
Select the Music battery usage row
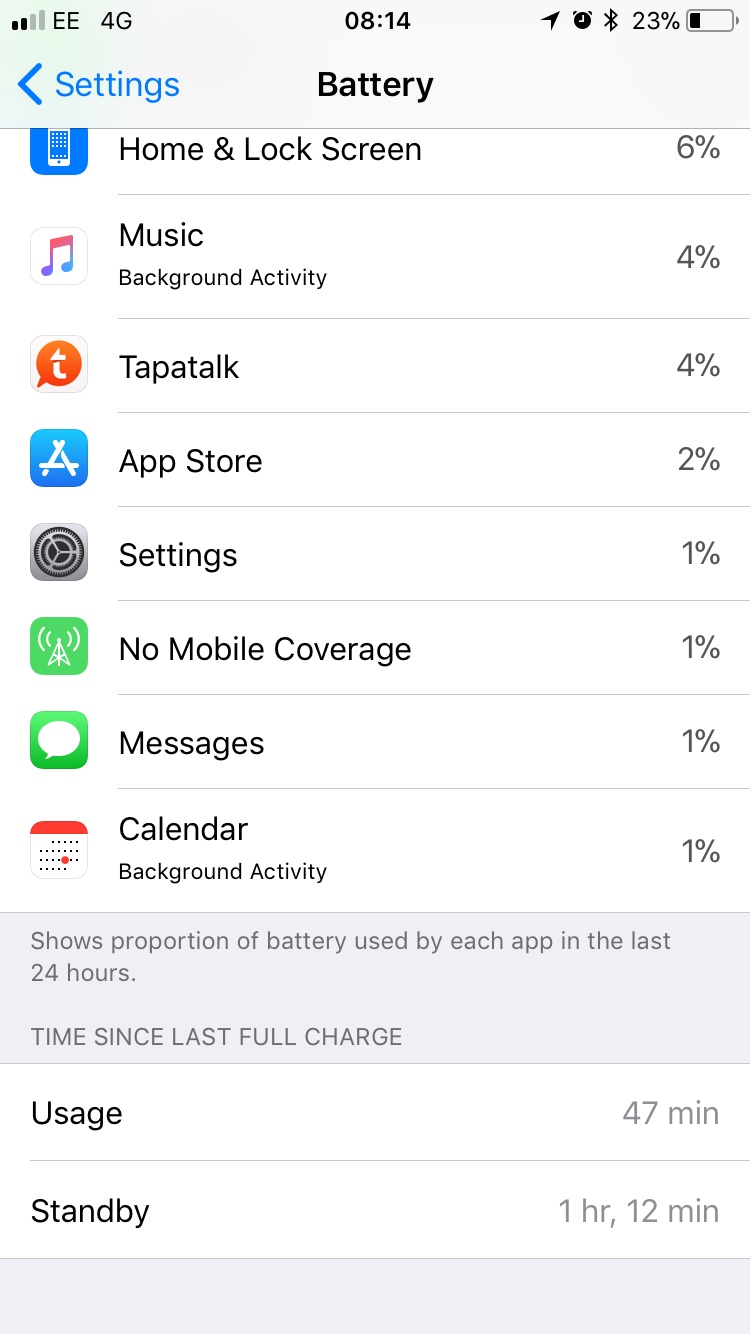[375, 256]
